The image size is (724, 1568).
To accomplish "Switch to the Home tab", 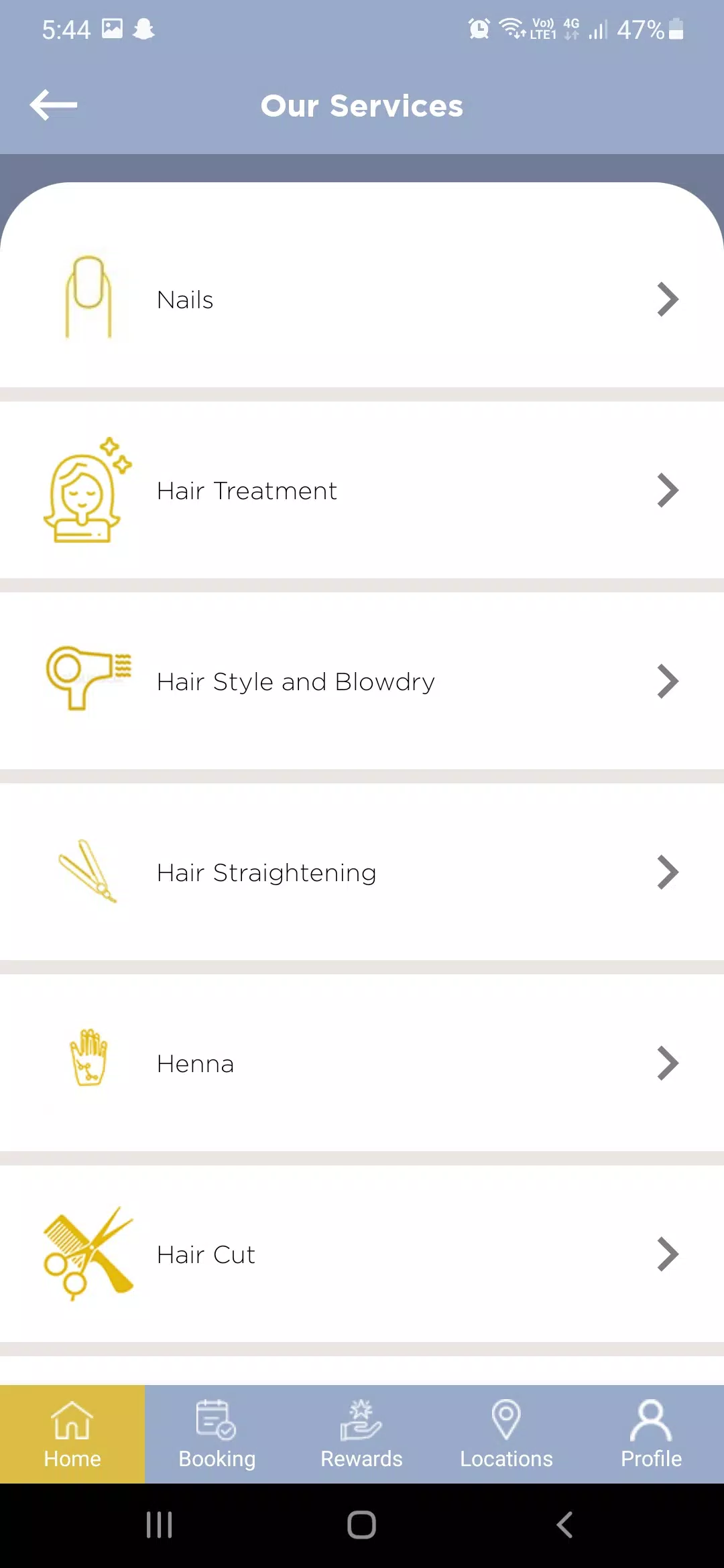I will tap(72, 1434).
